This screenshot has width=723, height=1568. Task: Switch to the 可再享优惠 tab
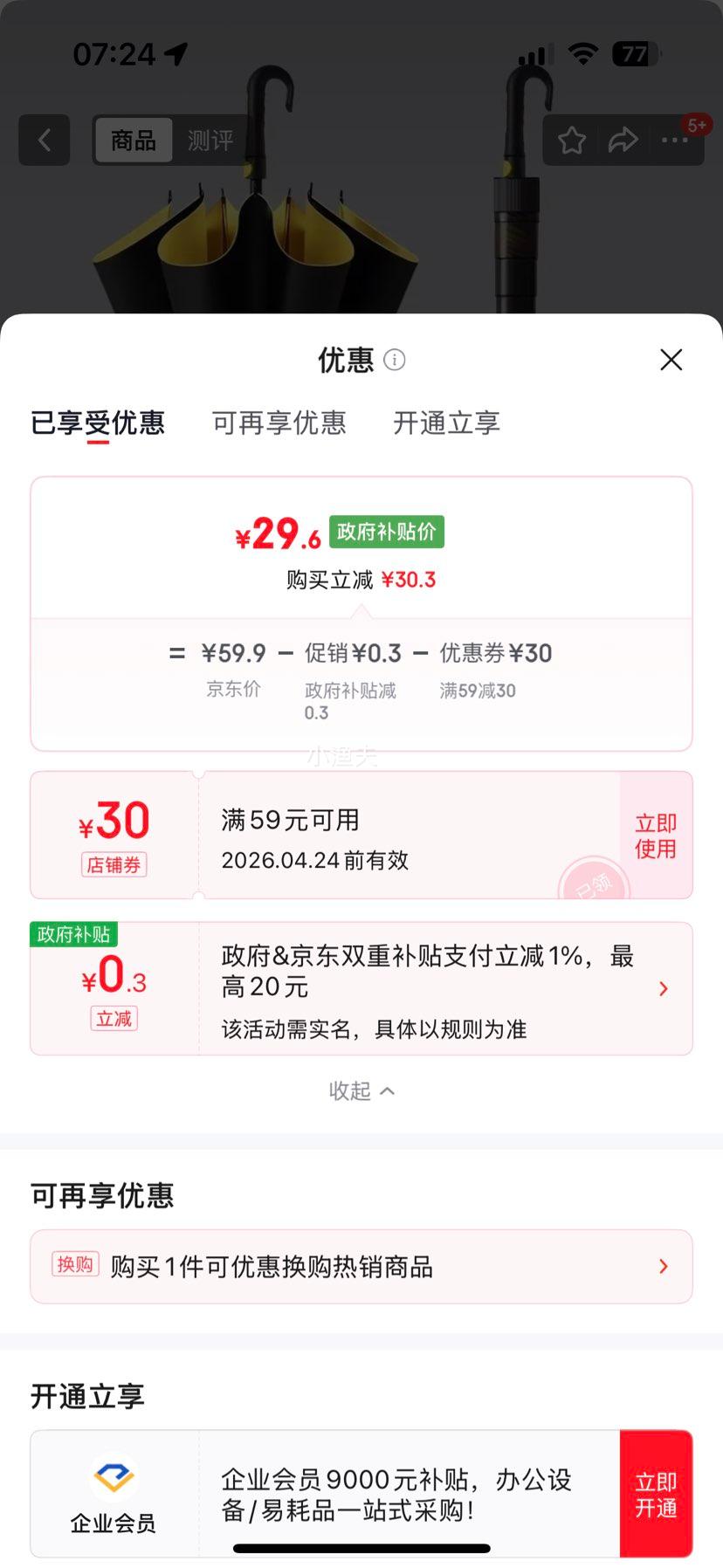tap(278, 423)
